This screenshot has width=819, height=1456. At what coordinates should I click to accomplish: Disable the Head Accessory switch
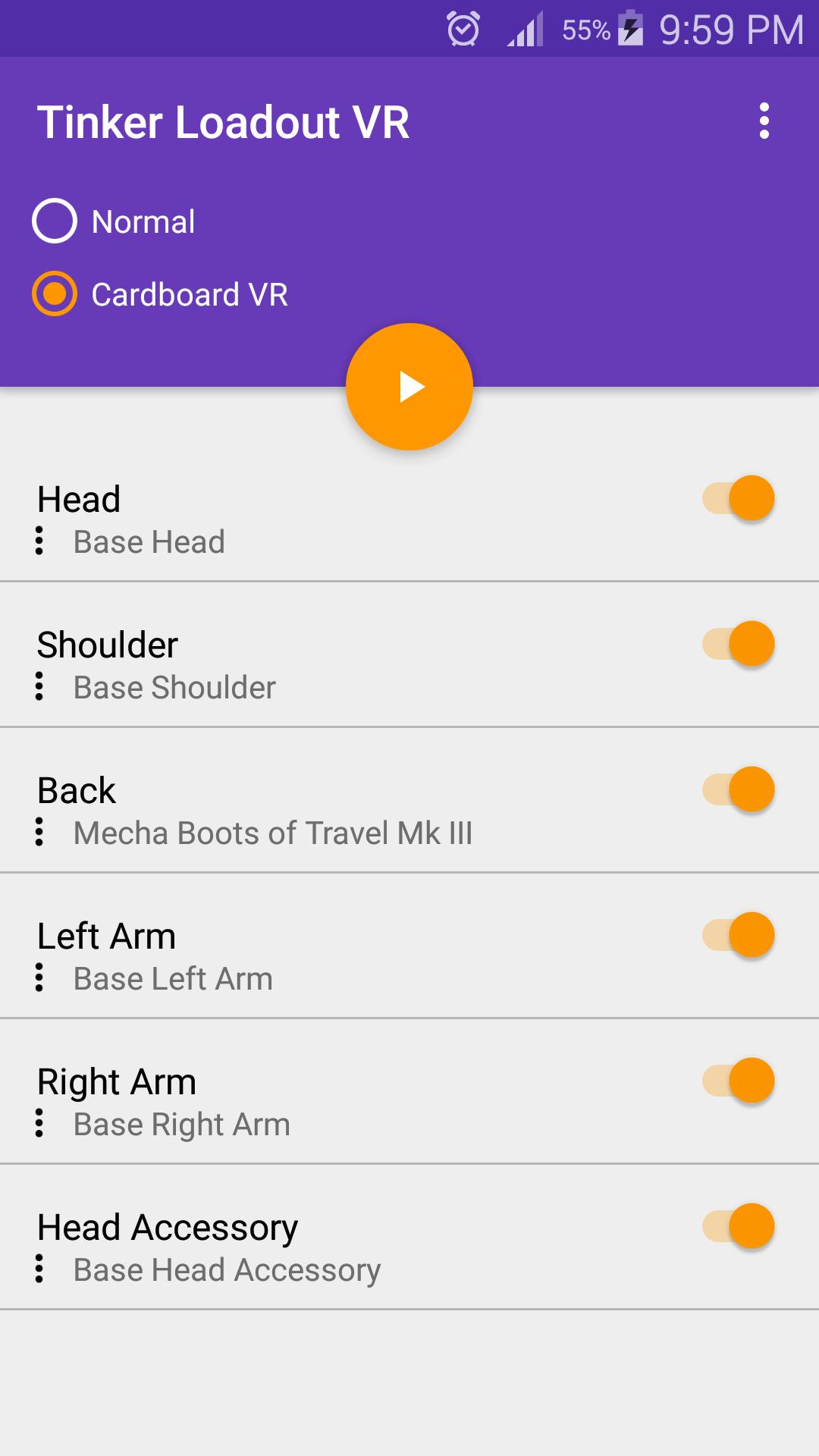pos(739,1227)
